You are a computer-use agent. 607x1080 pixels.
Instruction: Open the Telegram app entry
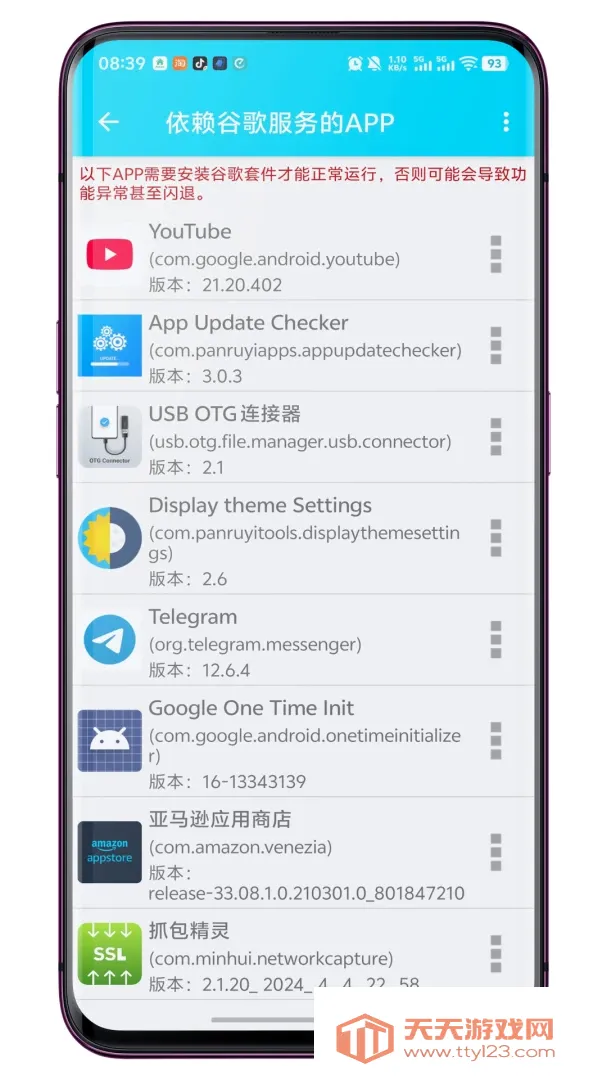click(303, 640)
